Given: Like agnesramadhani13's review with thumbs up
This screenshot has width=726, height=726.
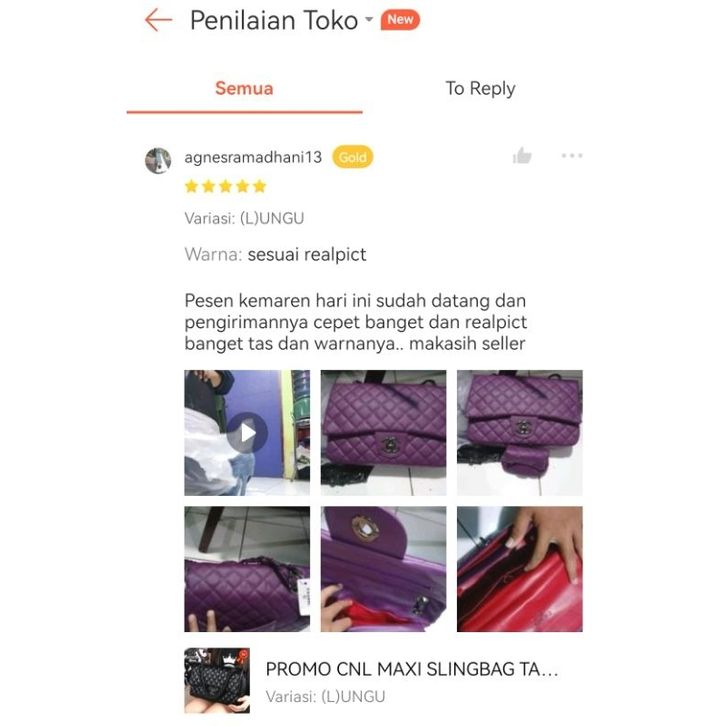Looking at the screenshot, I should (x=522, y=156).
